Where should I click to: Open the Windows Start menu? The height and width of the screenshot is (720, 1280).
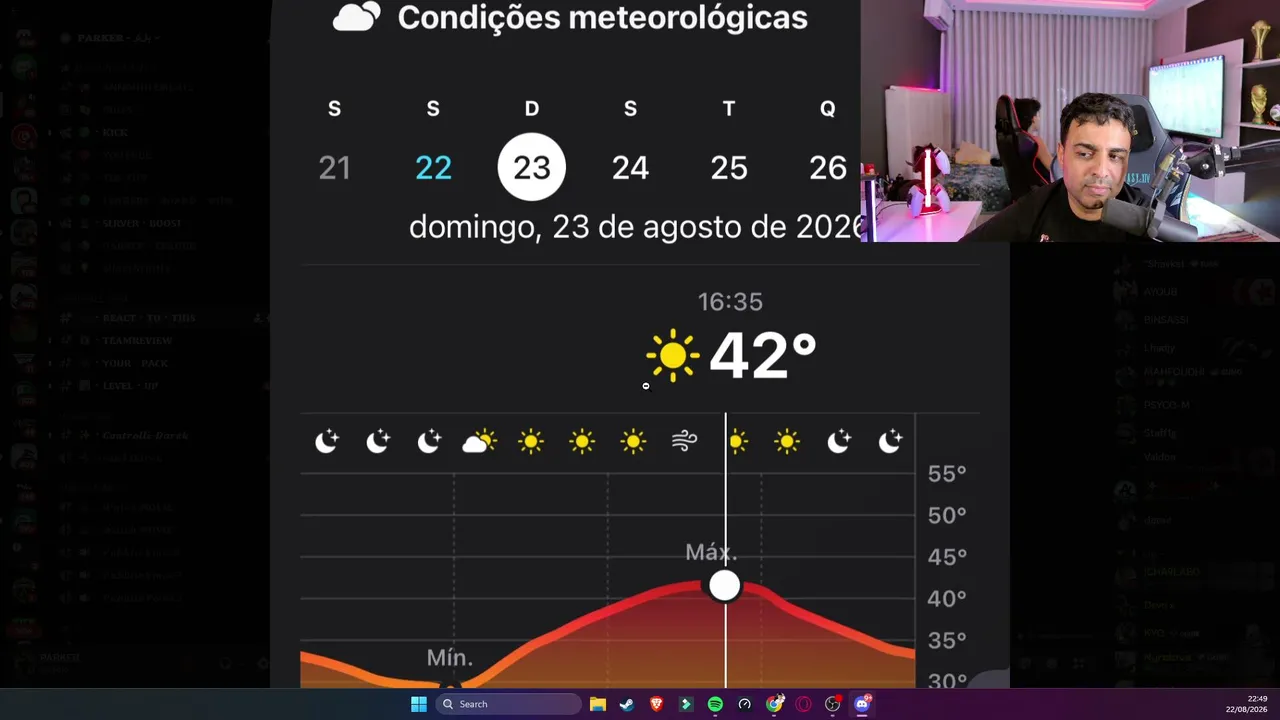click(419, 704)
